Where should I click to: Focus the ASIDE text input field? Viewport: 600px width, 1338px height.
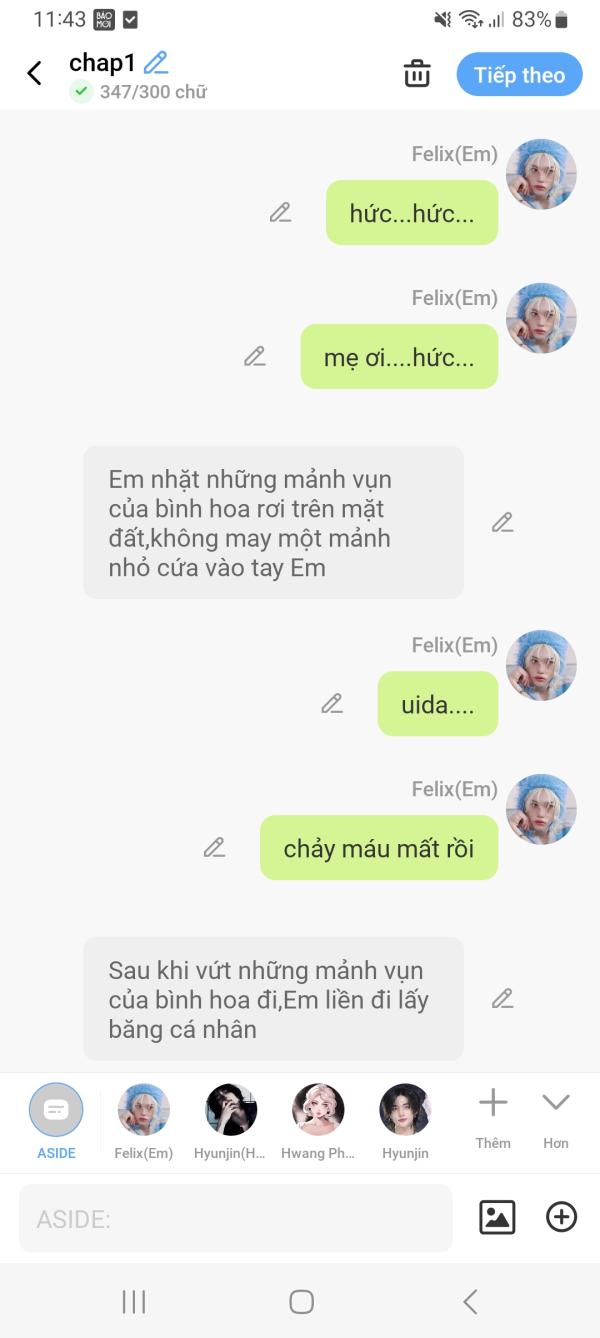[x=235, y=1218]
